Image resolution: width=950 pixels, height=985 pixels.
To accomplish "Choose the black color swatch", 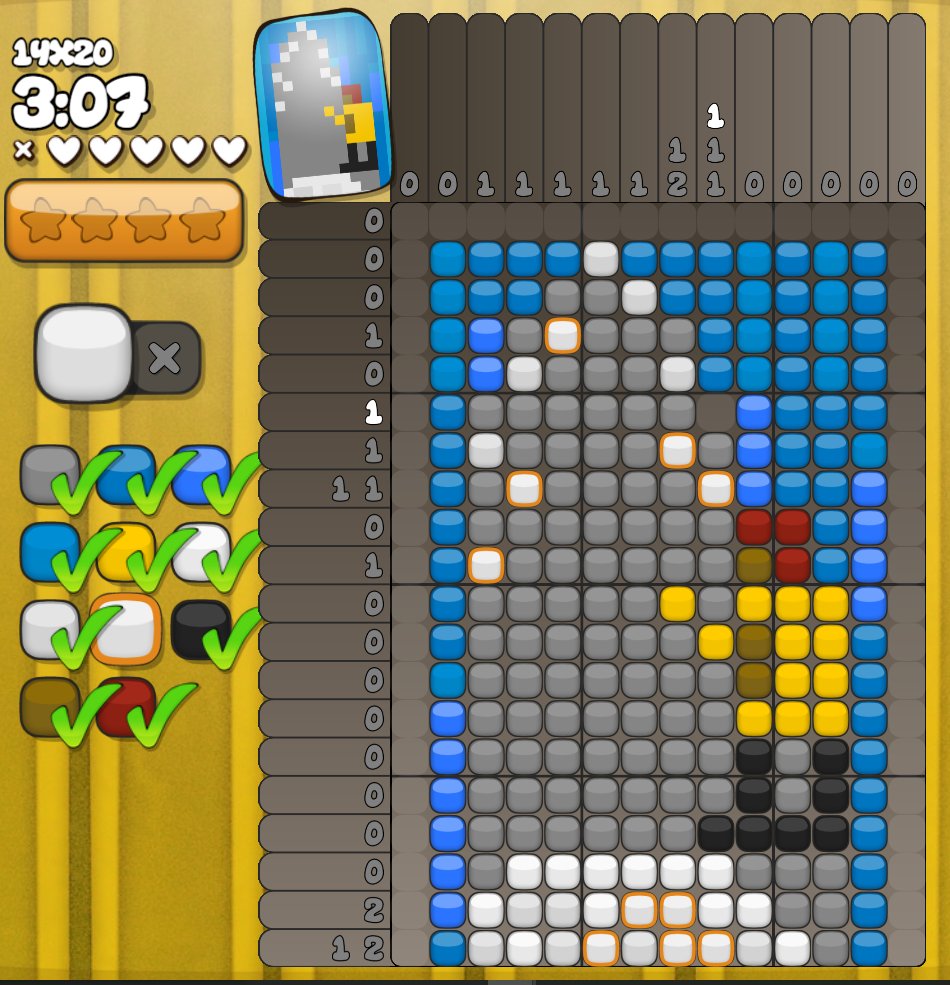I will pyautogui.click(x=201, y=628).
